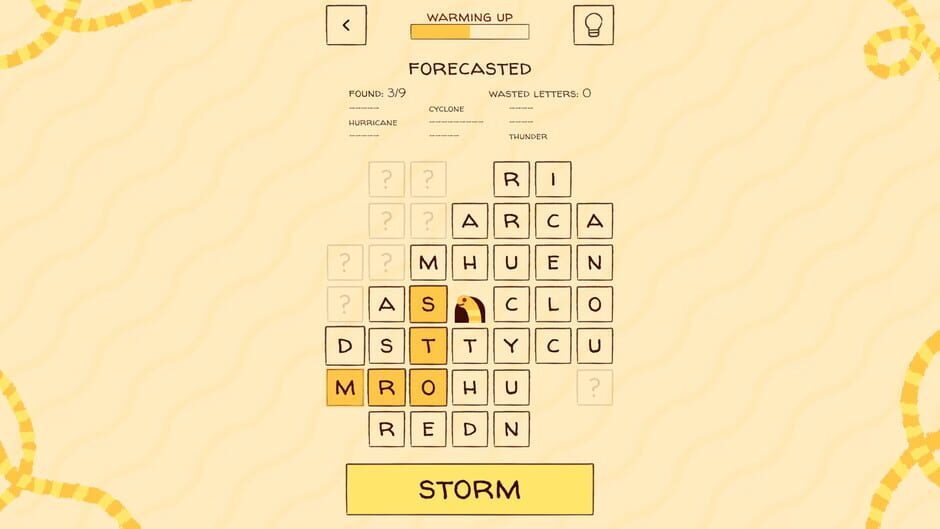
Task: Pick the letter L tile
Action: (553, 304)
